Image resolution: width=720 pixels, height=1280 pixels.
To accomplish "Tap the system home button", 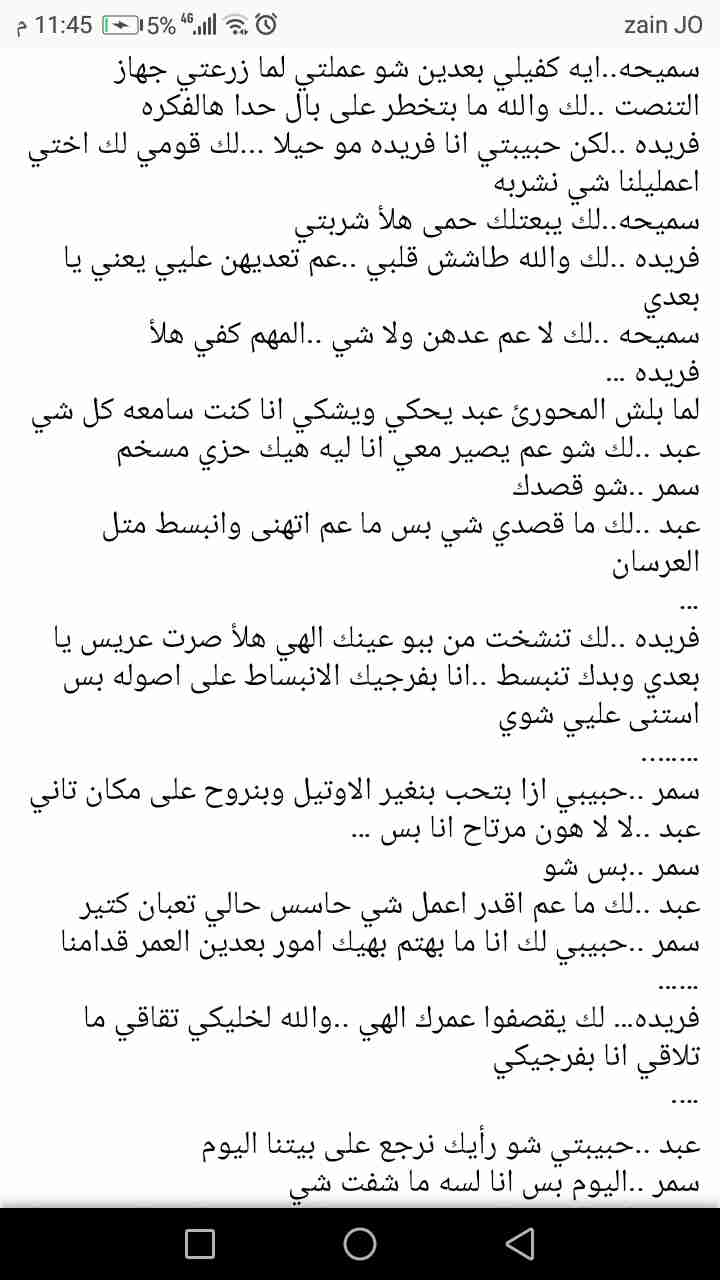I will (x=360, y=1243).
